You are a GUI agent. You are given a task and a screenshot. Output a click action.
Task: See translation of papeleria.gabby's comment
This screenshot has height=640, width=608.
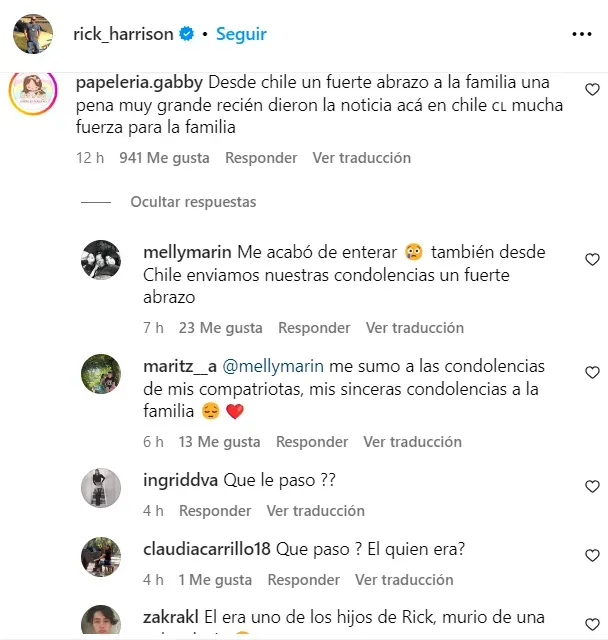point(361,158)
